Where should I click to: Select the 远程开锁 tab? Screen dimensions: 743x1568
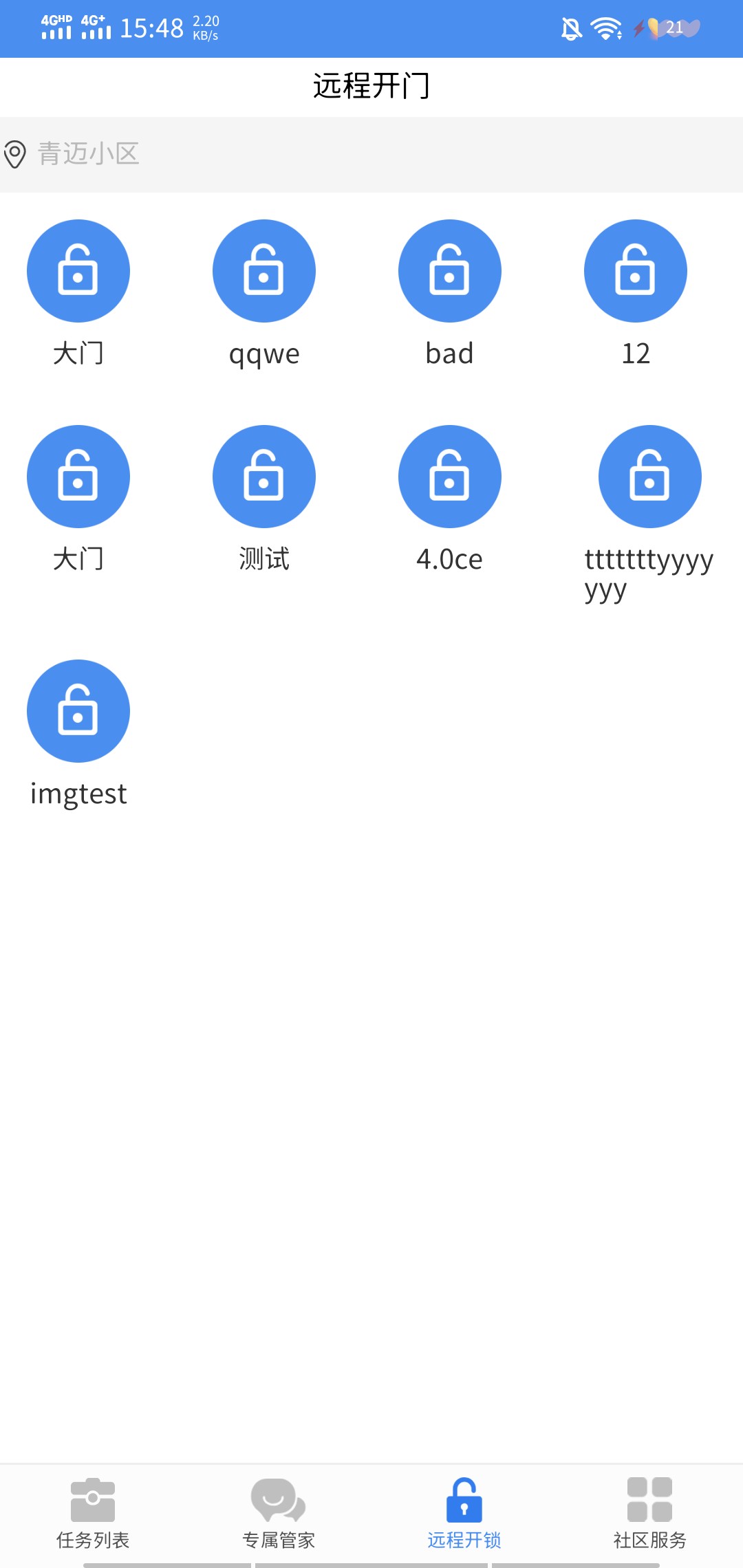coord(464,1513)
